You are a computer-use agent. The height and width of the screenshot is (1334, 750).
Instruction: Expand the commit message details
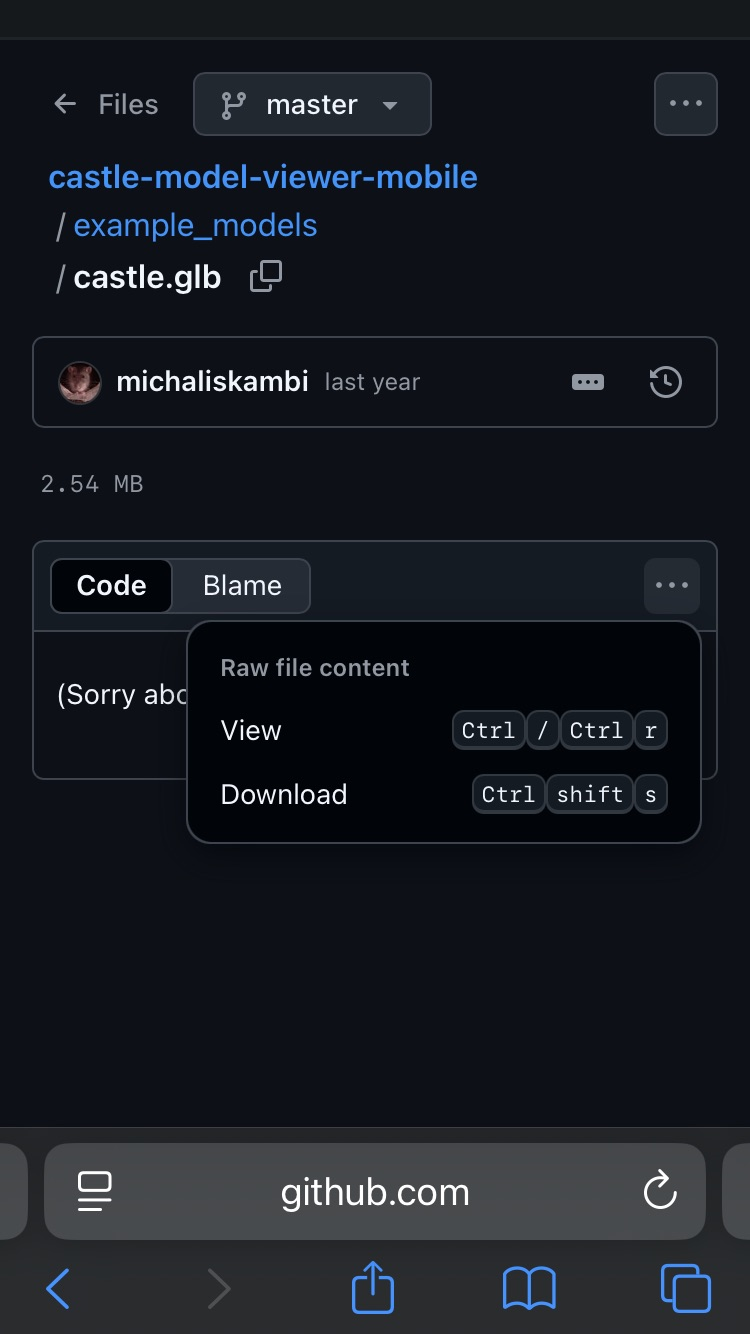(x=588, y=382)
